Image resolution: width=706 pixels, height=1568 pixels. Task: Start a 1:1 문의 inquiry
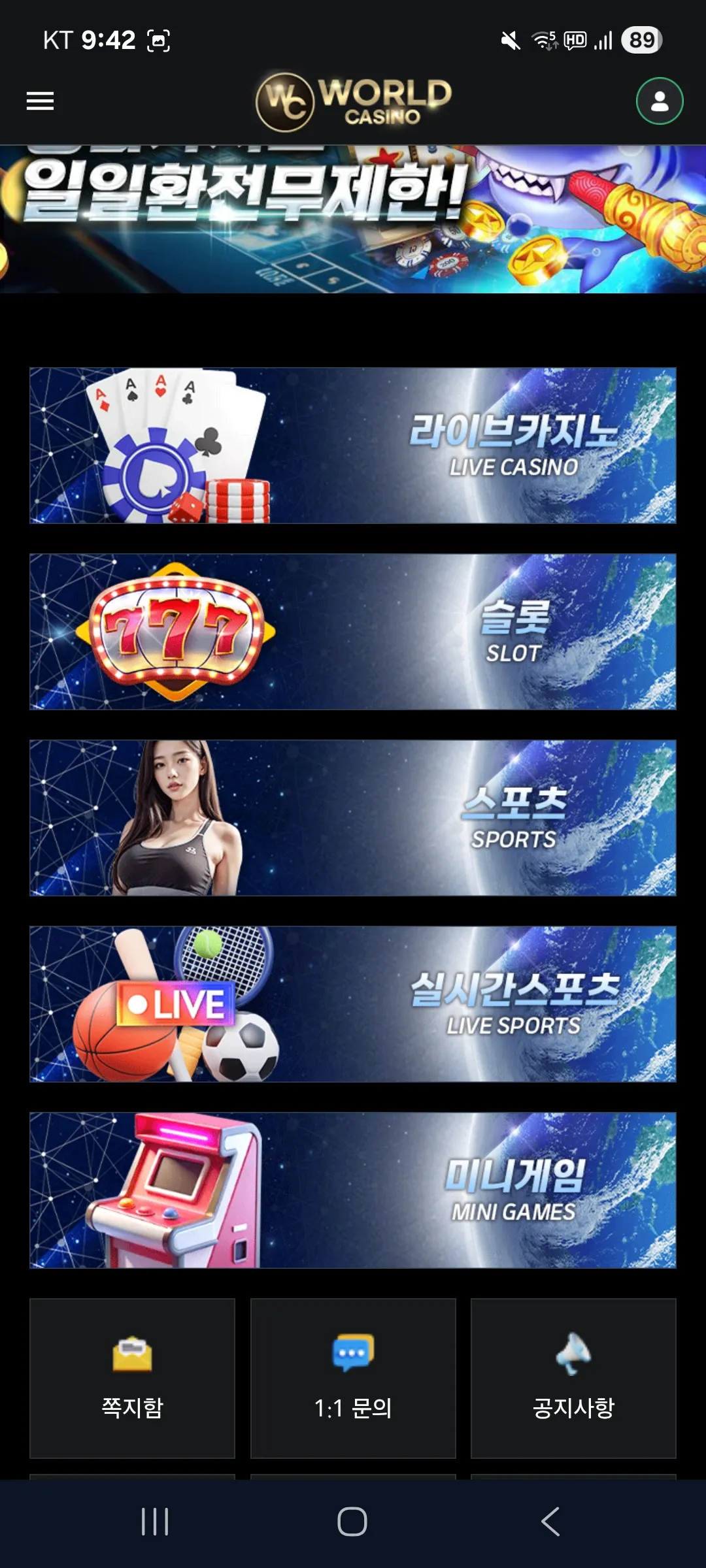[x=353, y=1379]
